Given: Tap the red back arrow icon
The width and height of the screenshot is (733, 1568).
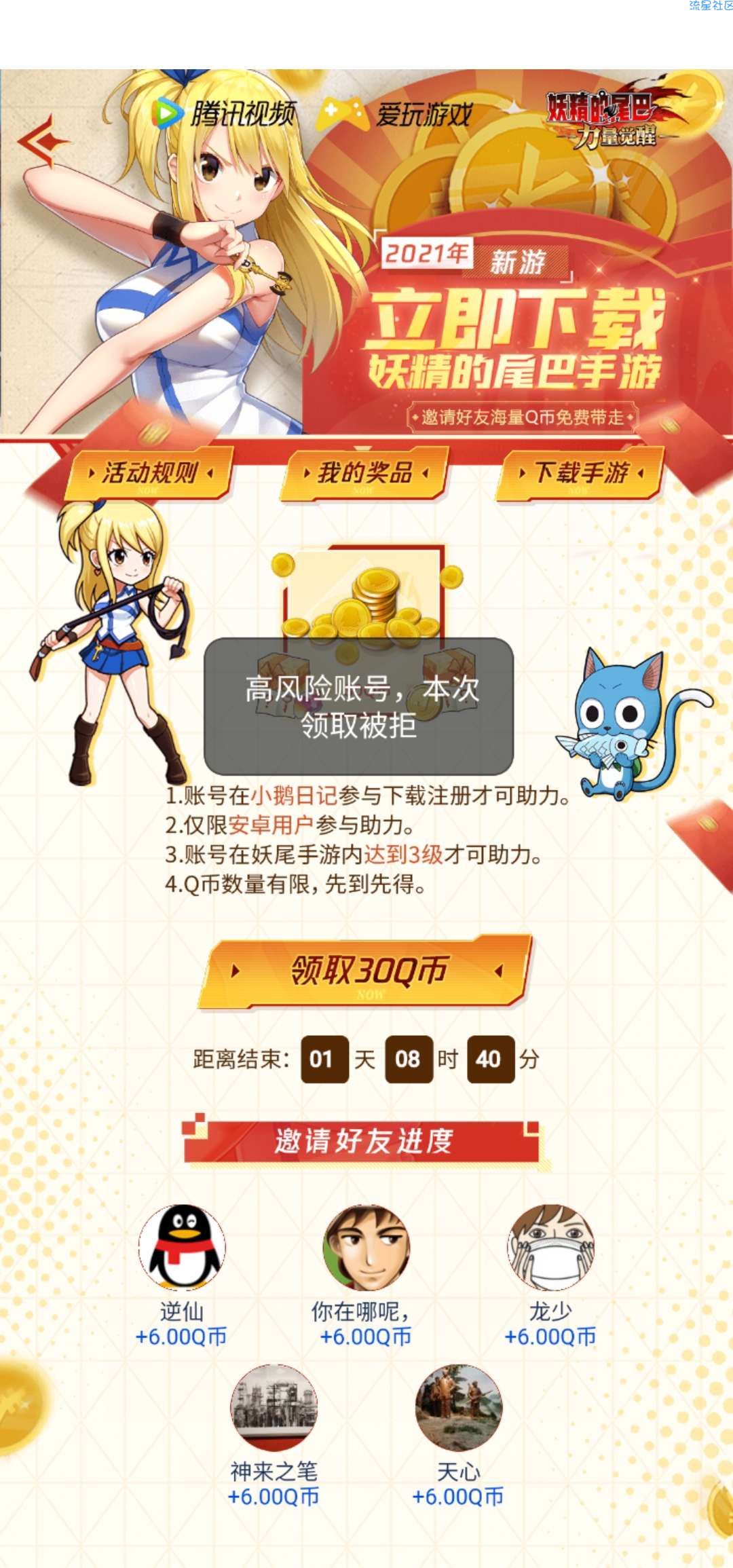Looking at the screenshot, I should [42, 142].
